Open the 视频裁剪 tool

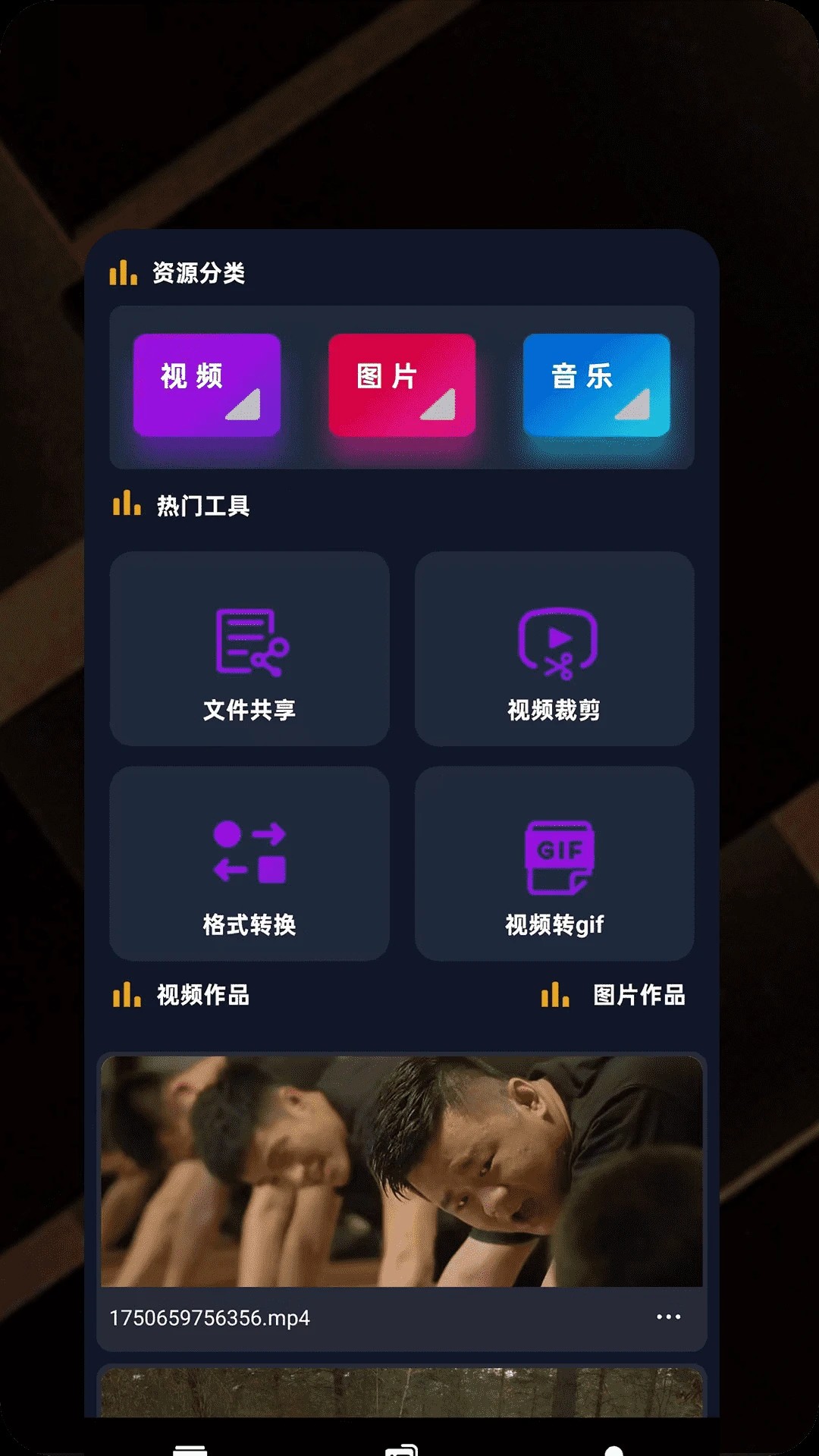point(554,649)
